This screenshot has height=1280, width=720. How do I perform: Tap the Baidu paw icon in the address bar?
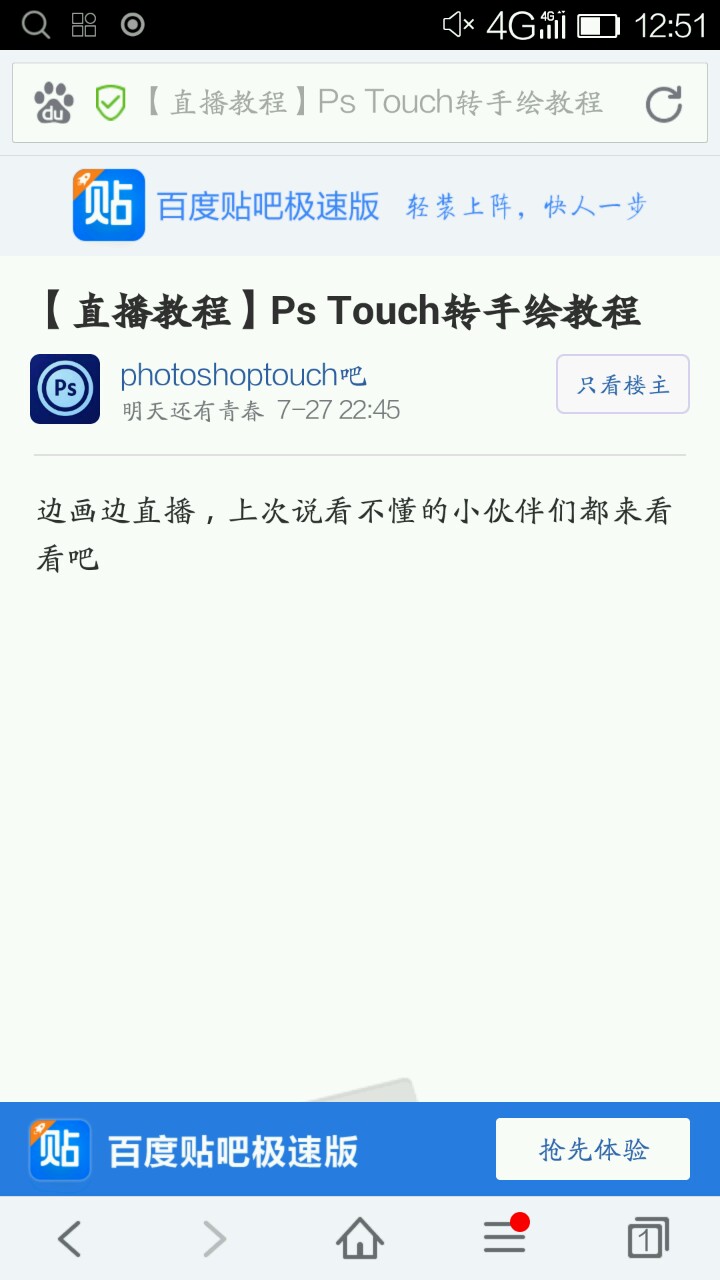pos(54,103)
